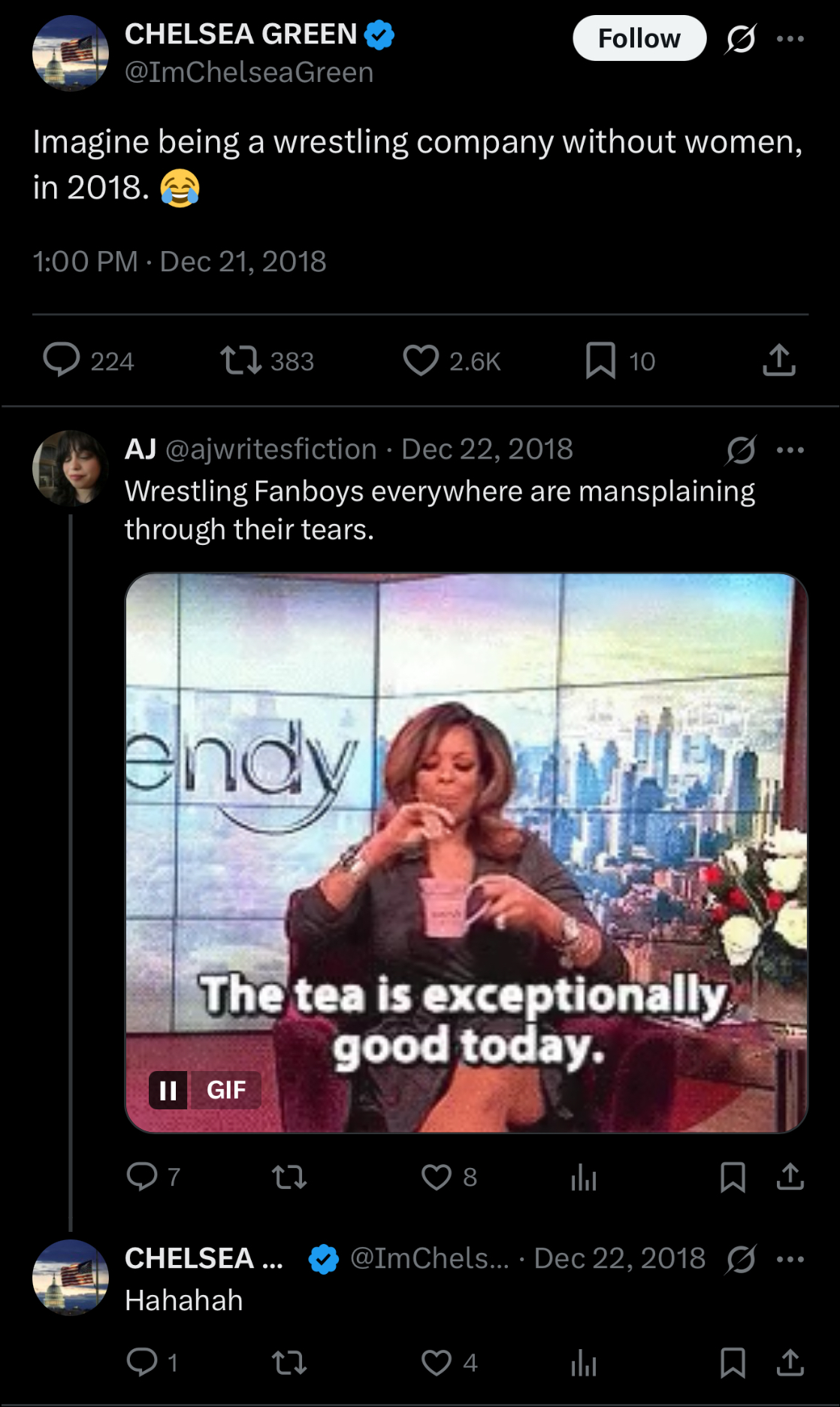Follow Chelsea Green's account
The width and height of the screenshot is (840, 1407).
pyautogui.click(x=639, y=38)
